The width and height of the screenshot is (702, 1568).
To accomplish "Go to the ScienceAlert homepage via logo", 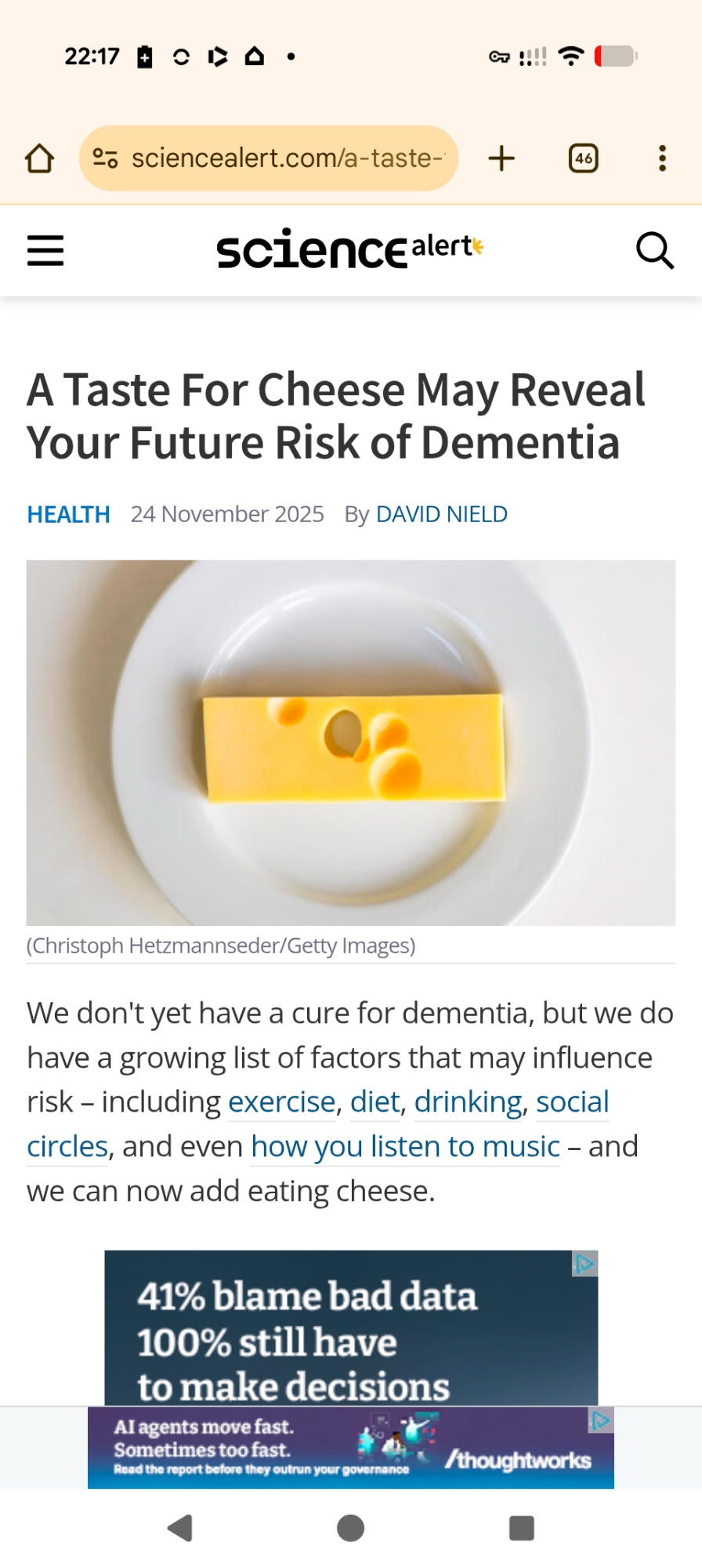I will [349, 249].
